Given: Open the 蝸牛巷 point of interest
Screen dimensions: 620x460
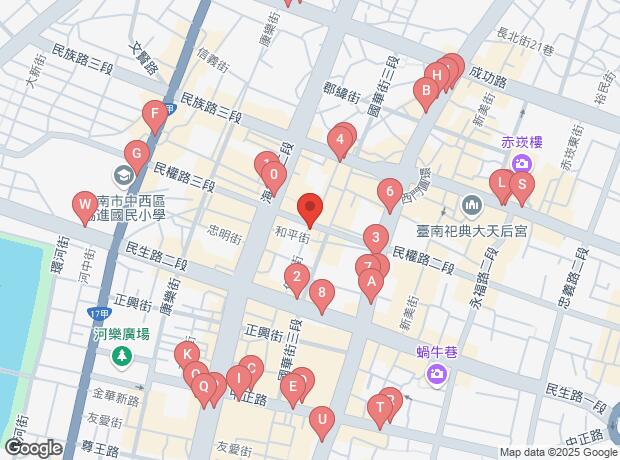Looking at the screenshot, I should [435, 374].
